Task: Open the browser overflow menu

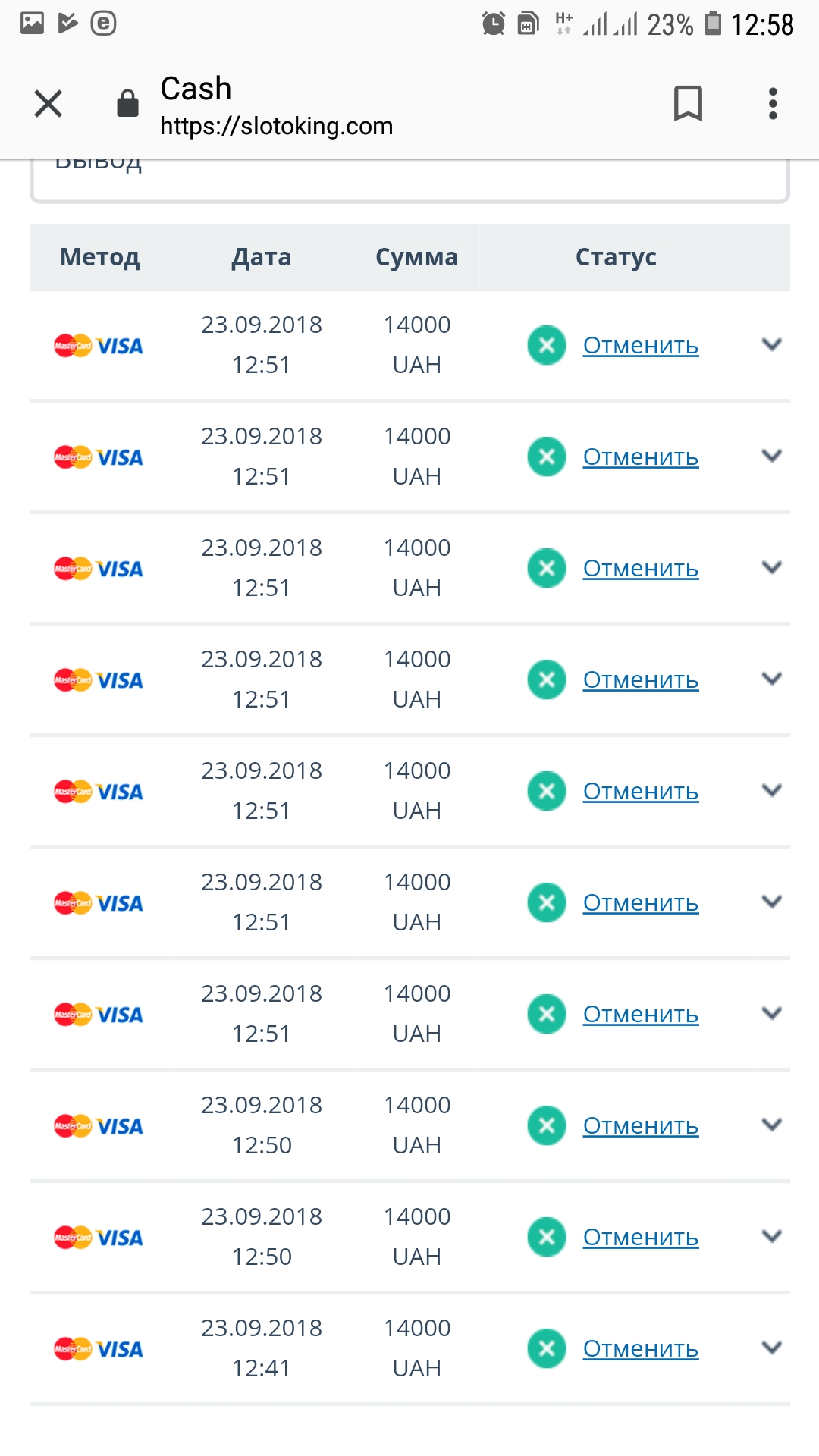Action: tap(773, 104)
